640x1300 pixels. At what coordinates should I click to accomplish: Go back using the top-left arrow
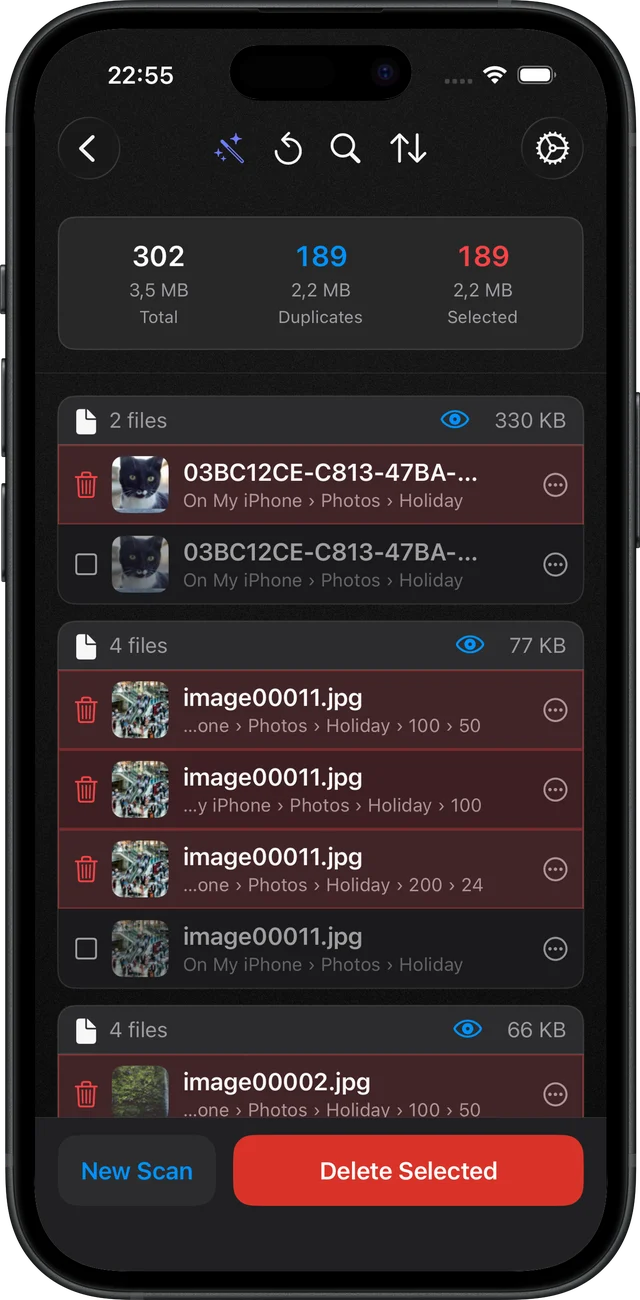[x=88, y=149]
